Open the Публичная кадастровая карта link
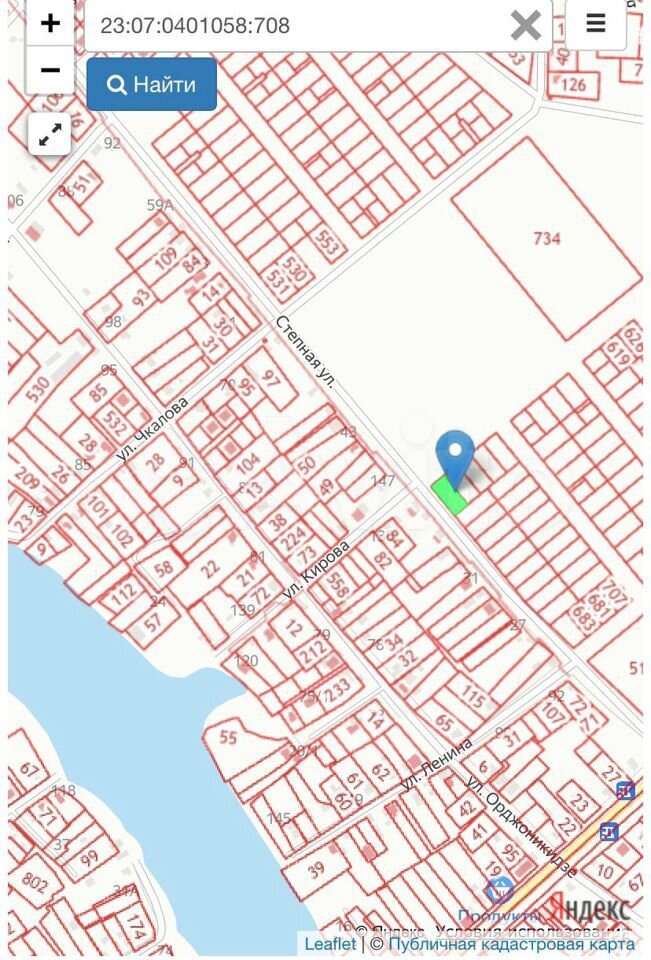This screenshot has height=960, width=651. tap(511, 944)
